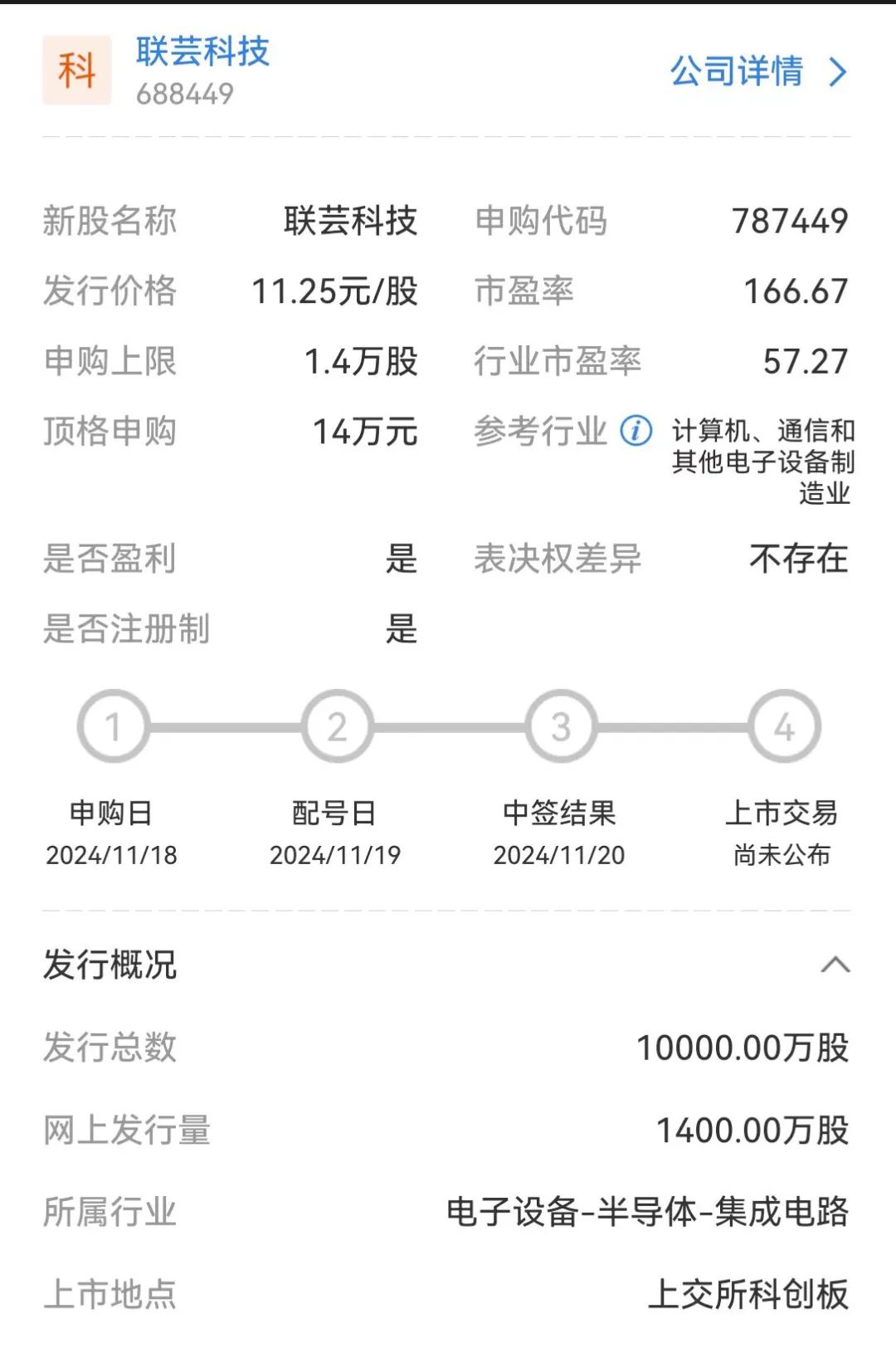Tap the arrow next to 公司详情
This screenshot has width=896, height=1353.
tap(839, 73)
